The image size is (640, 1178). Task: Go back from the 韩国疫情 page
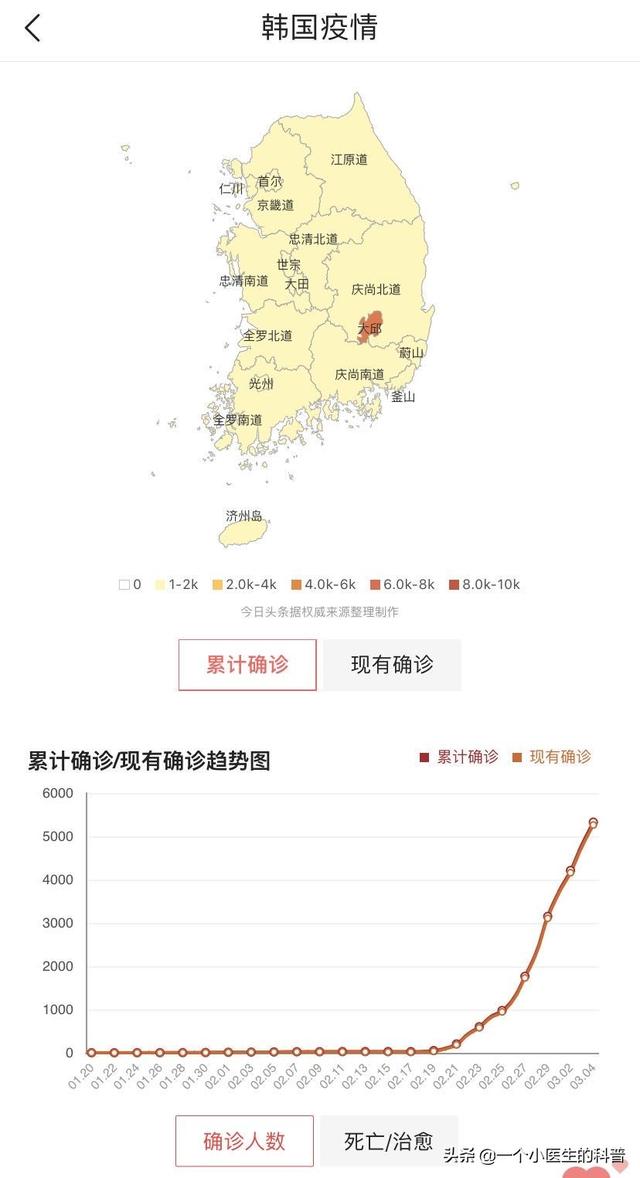32,29
